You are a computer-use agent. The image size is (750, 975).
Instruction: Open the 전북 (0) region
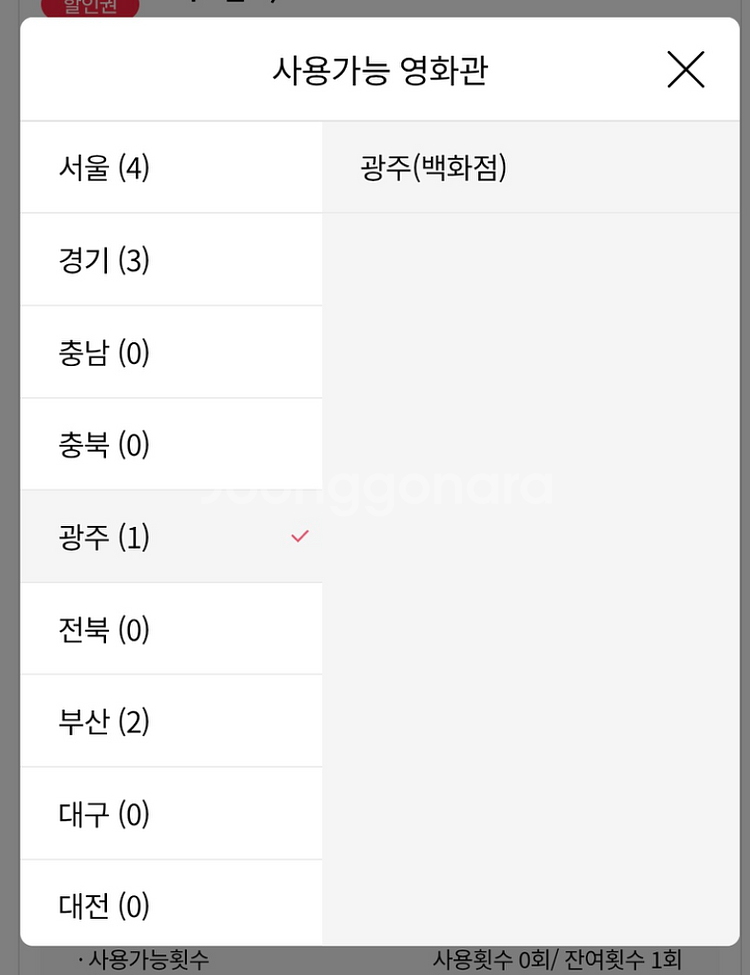pos(170,629)
